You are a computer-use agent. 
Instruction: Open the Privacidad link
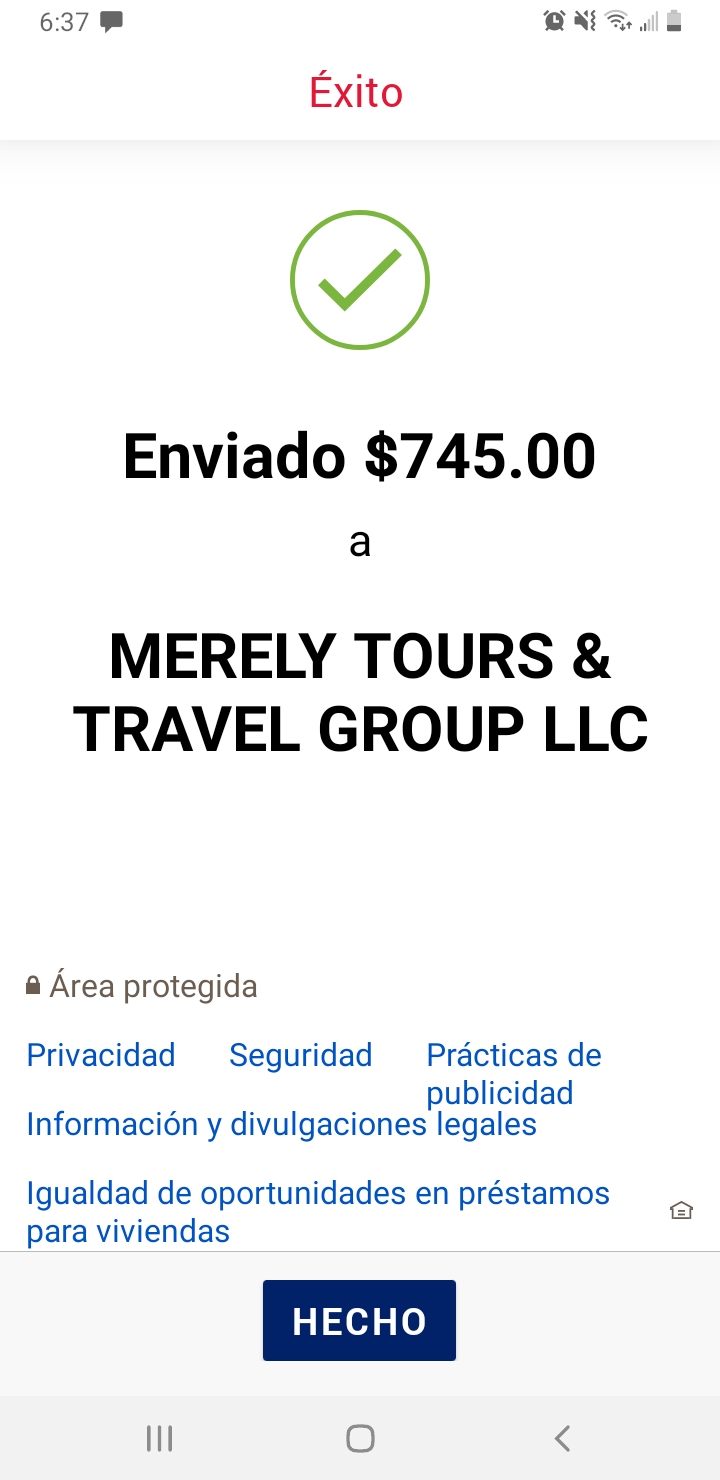[101, 1055]
